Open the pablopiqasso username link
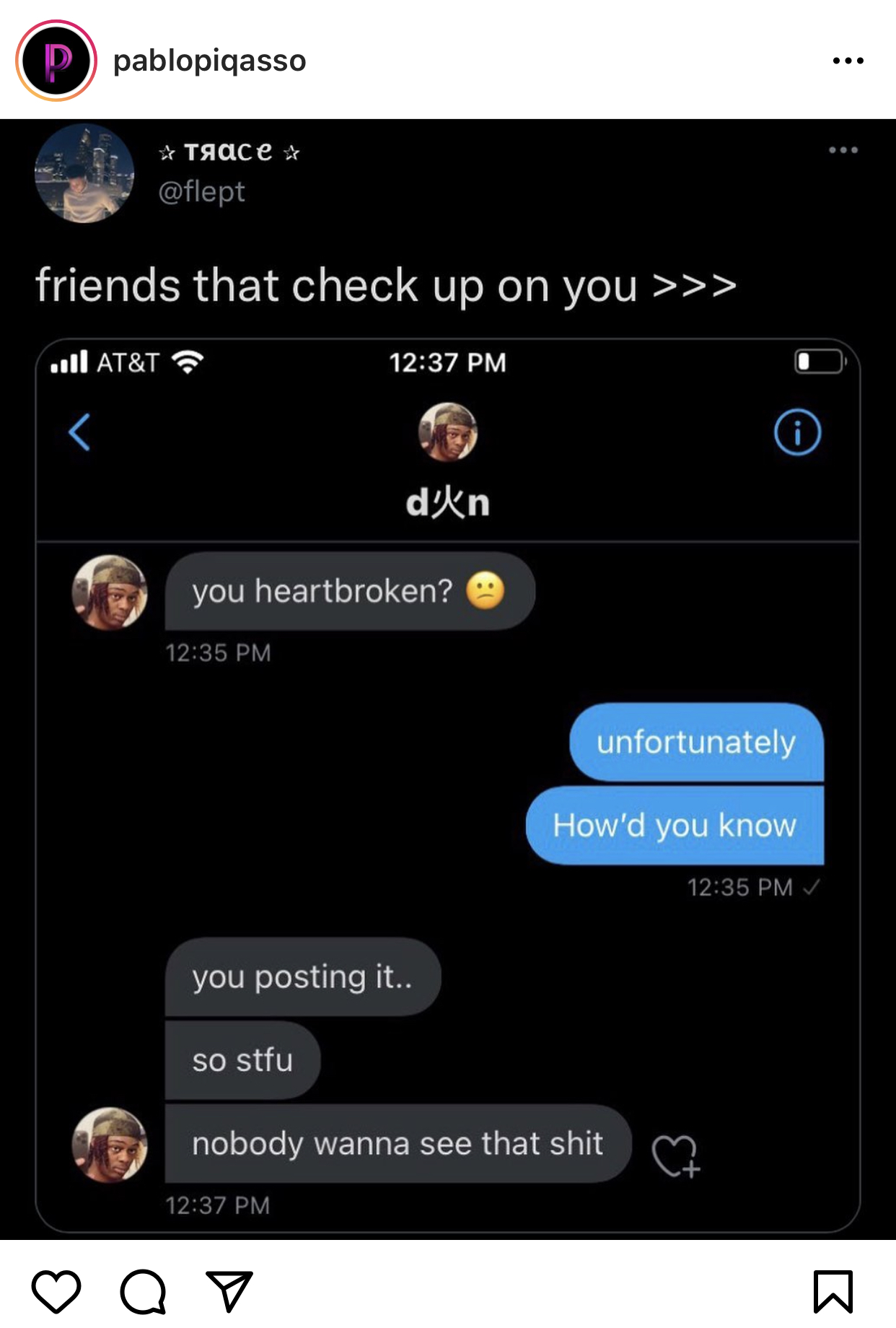896x1328 pixels. pyautogui.click(x=209, y=61)
